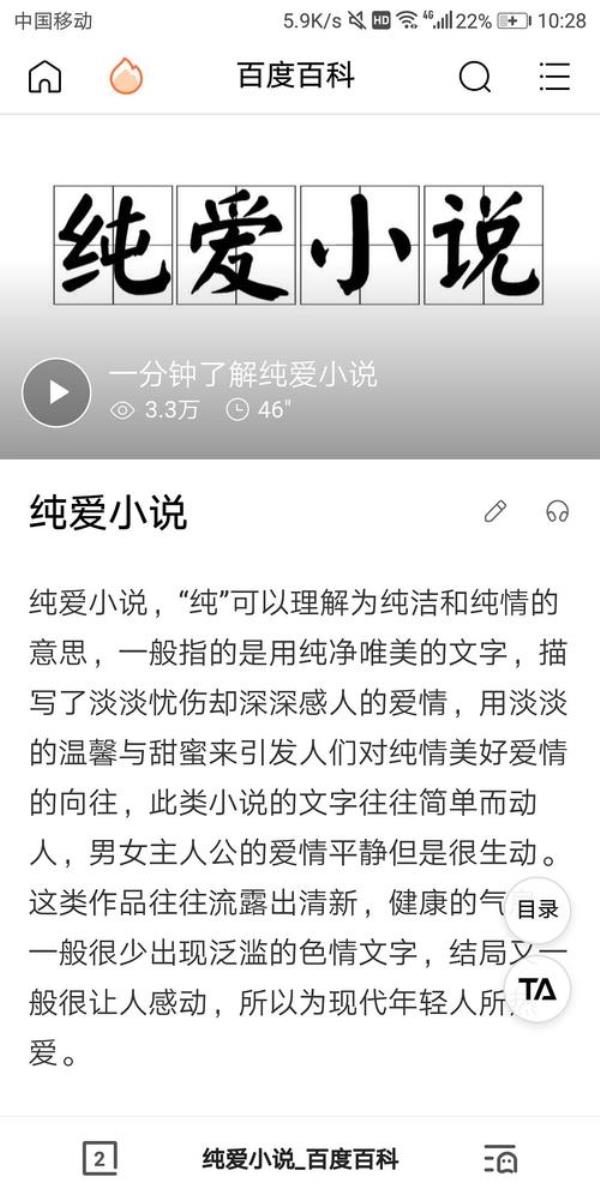Tap the floating TA button
The image size is (600, 1200).
point(537,988)
